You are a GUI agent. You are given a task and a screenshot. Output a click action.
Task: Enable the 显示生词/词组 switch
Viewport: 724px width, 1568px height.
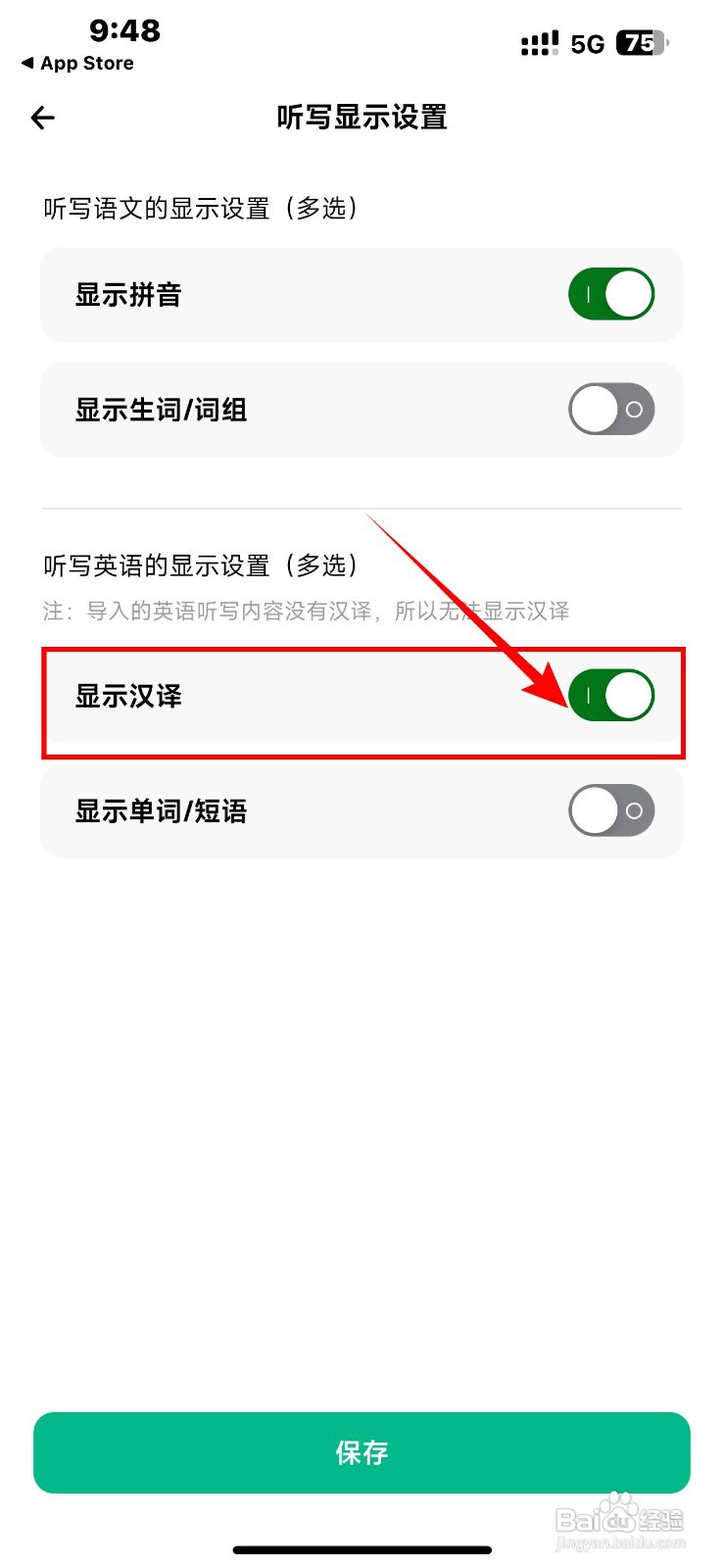610,410
